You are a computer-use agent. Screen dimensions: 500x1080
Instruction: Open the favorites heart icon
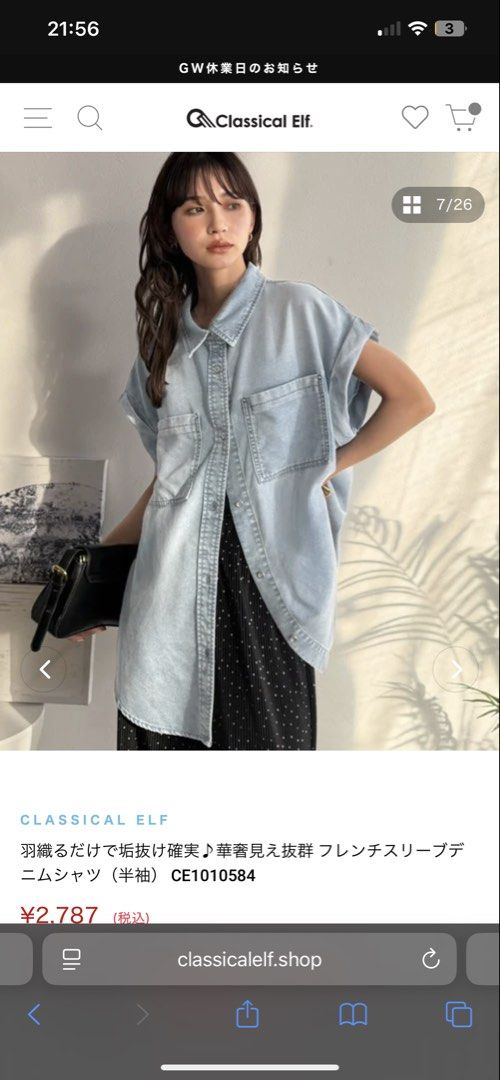[415, 117]
